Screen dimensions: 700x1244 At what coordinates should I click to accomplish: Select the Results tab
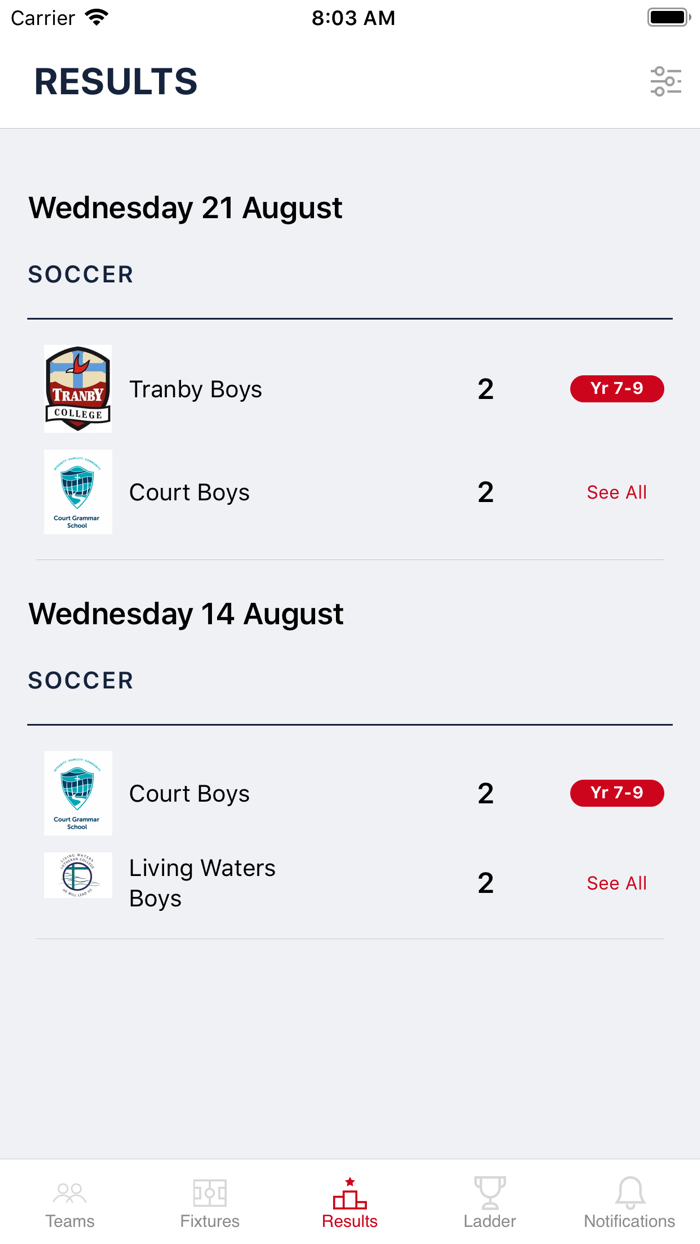[350, 1203]
